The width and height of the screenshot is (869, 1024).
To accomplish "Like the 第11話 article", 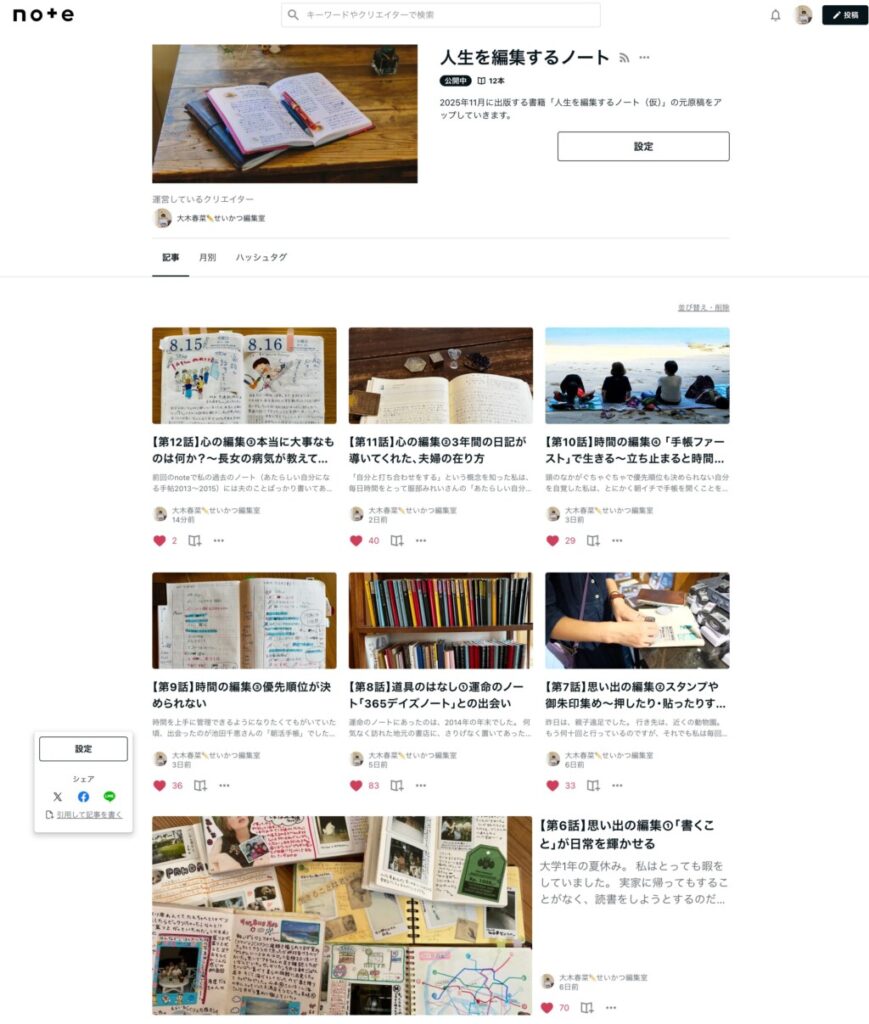I will tap(356, 541).
